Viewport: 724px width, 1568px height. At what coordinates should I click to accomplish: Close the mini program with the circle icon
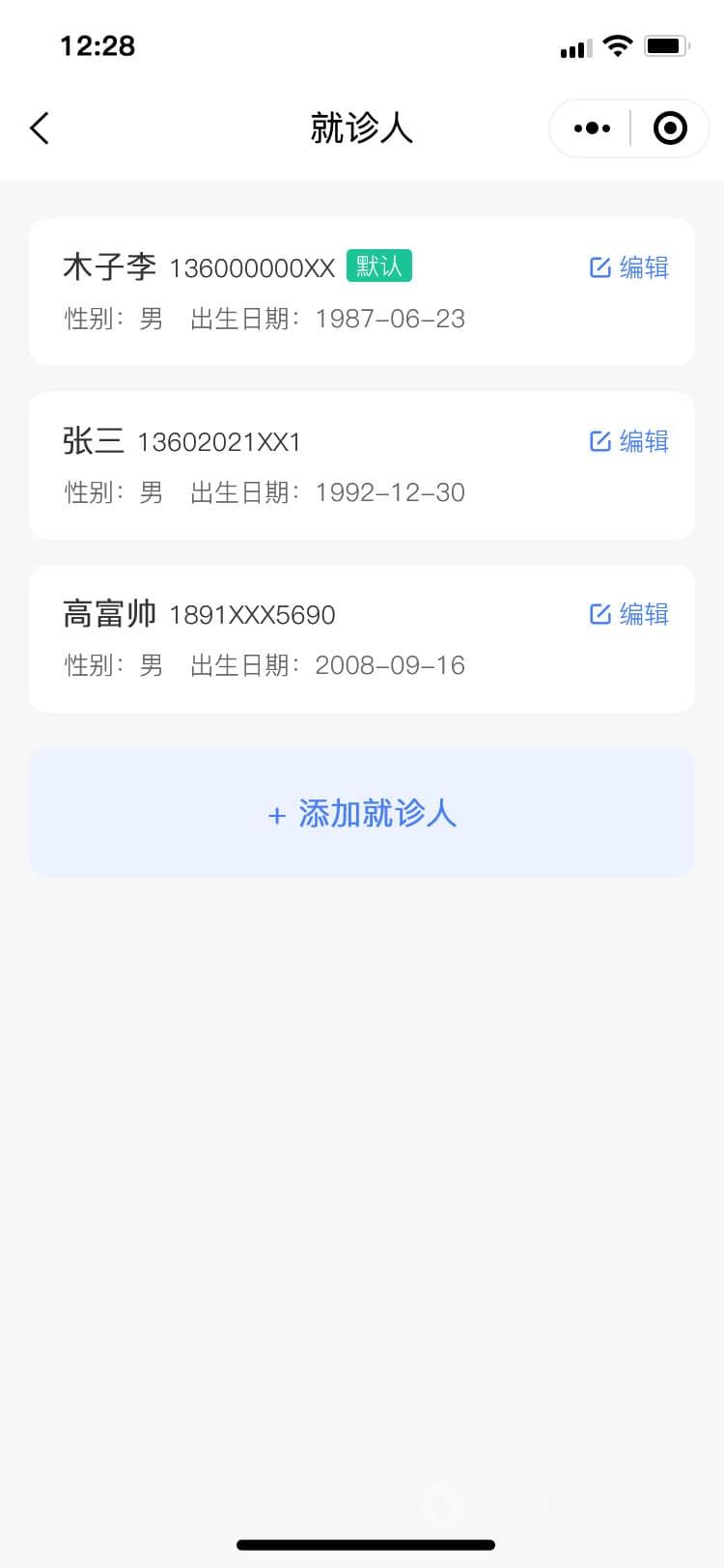point(670,127)
